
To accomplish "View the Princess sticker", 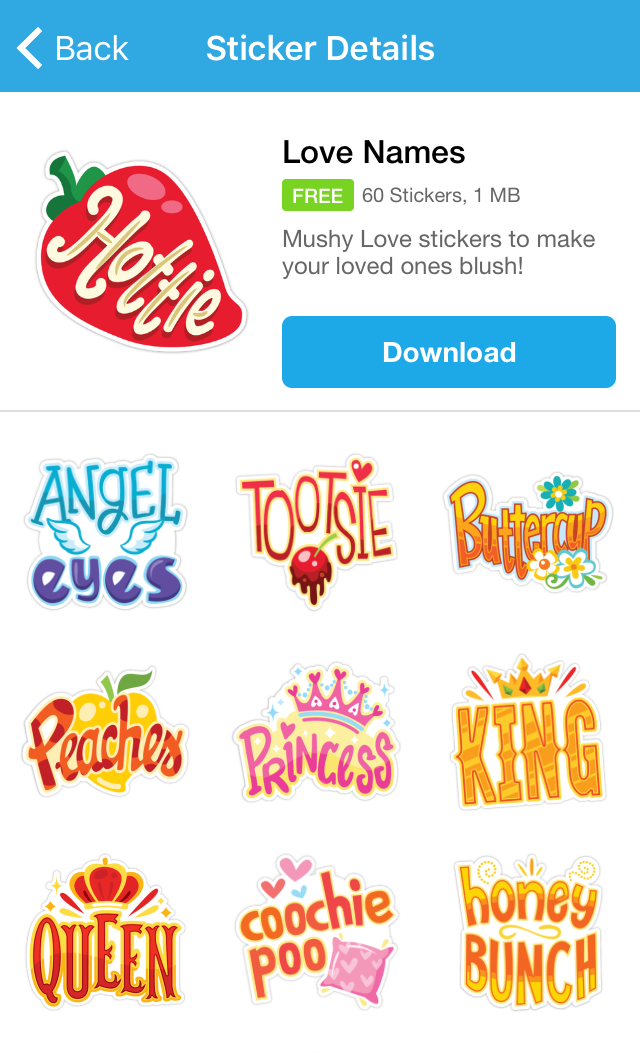I will pos(317,732).
